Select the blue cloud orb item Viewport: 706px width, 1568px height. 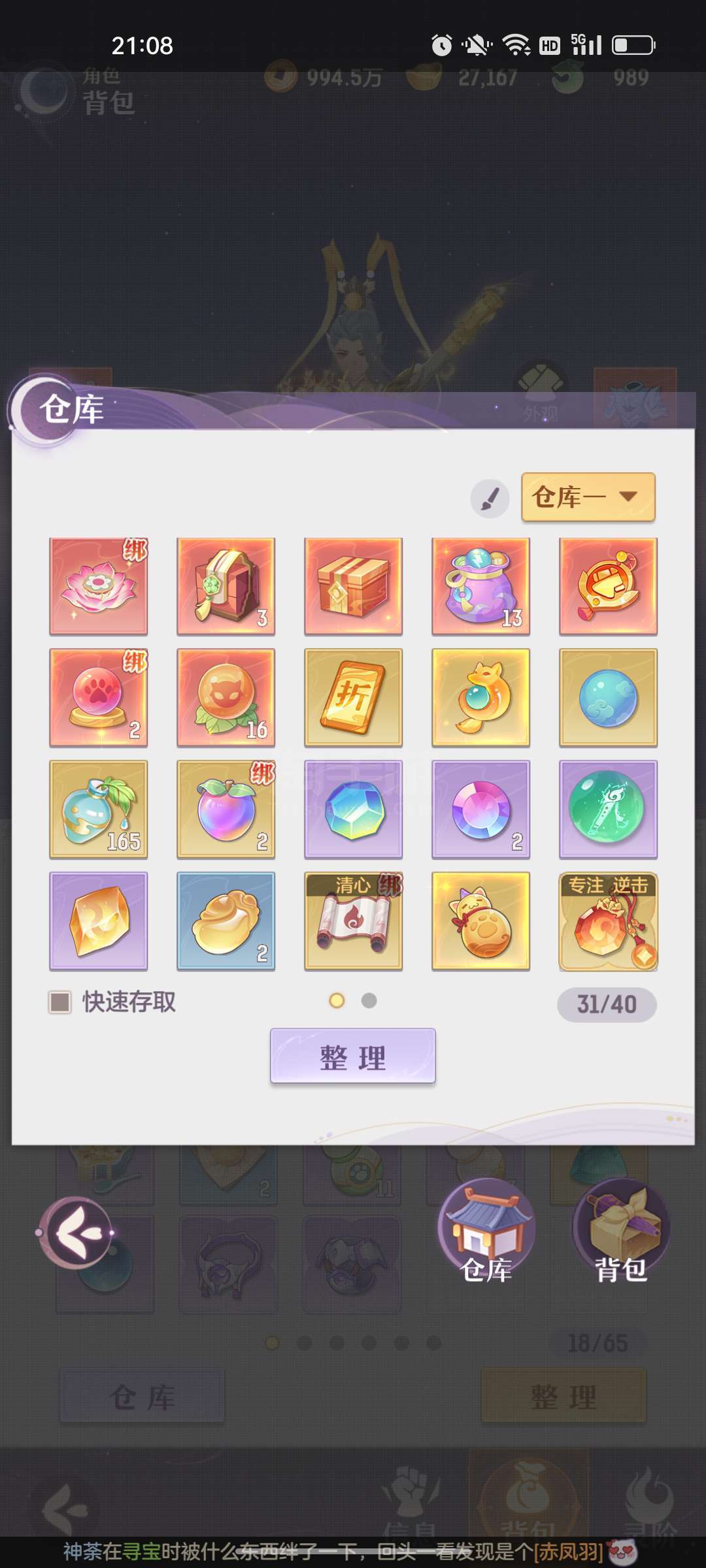tap(609, 697)
